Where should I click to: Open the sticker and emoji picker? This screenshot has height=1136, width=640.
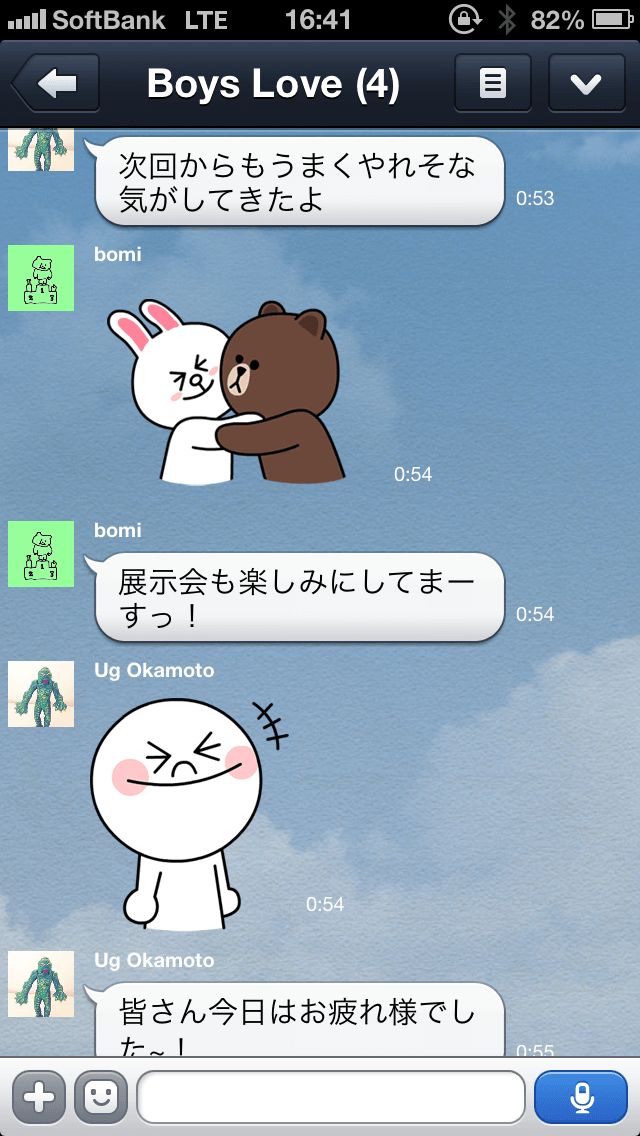coord(101,1097)
